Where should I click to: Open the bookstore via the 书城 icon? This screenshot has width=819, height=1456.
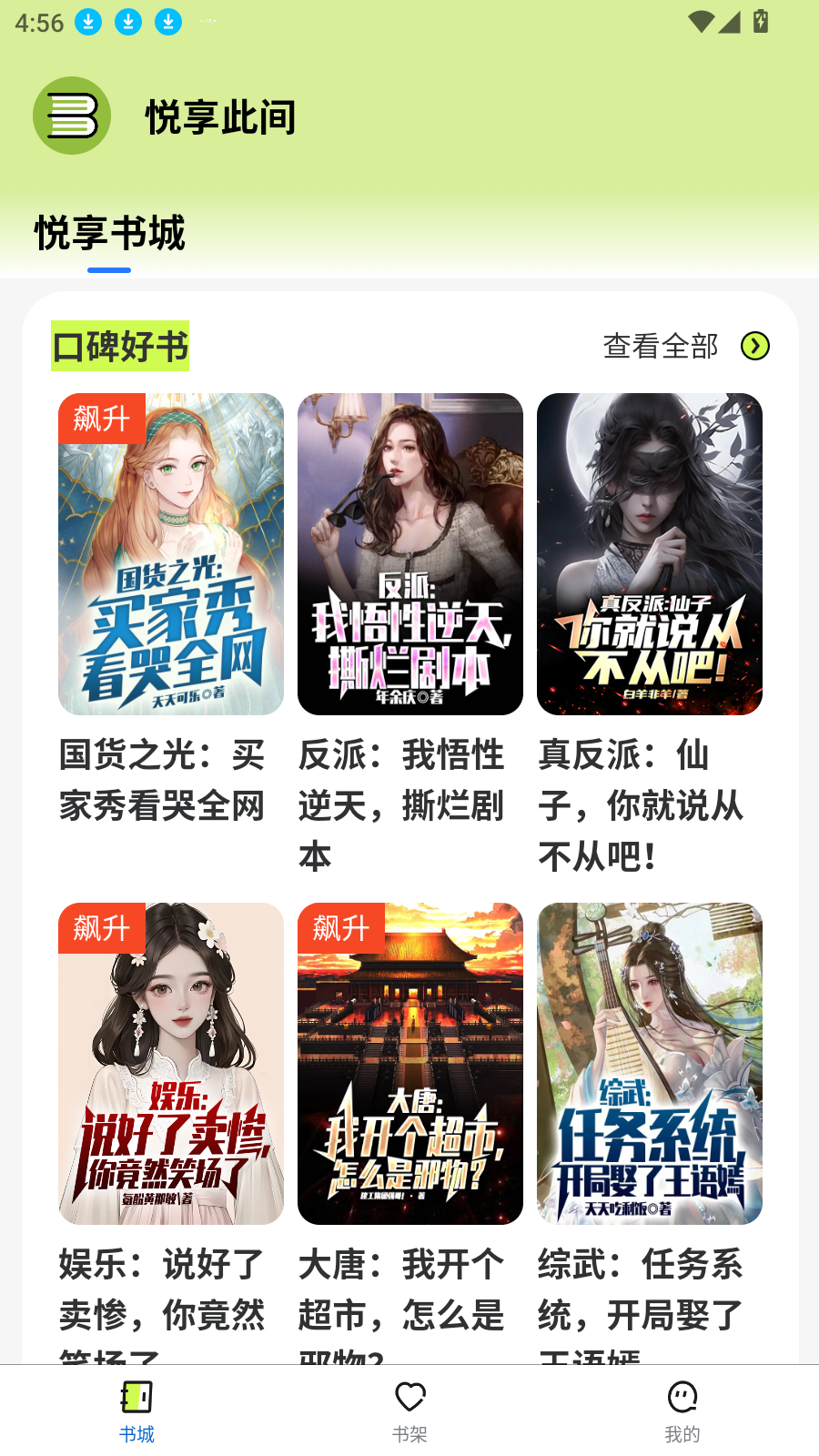pos(136,1396)
